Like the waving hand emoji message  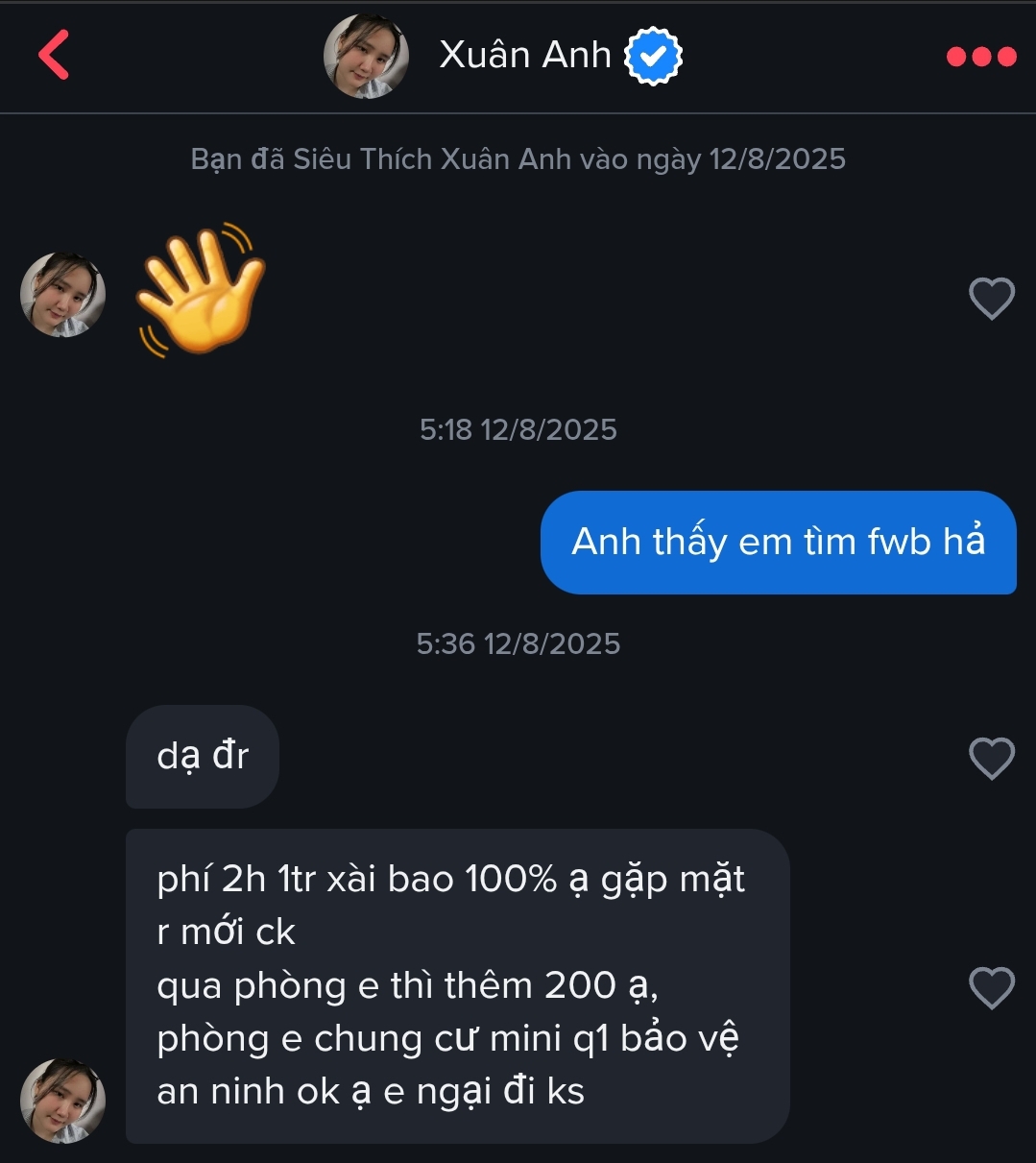pos(991,299)
